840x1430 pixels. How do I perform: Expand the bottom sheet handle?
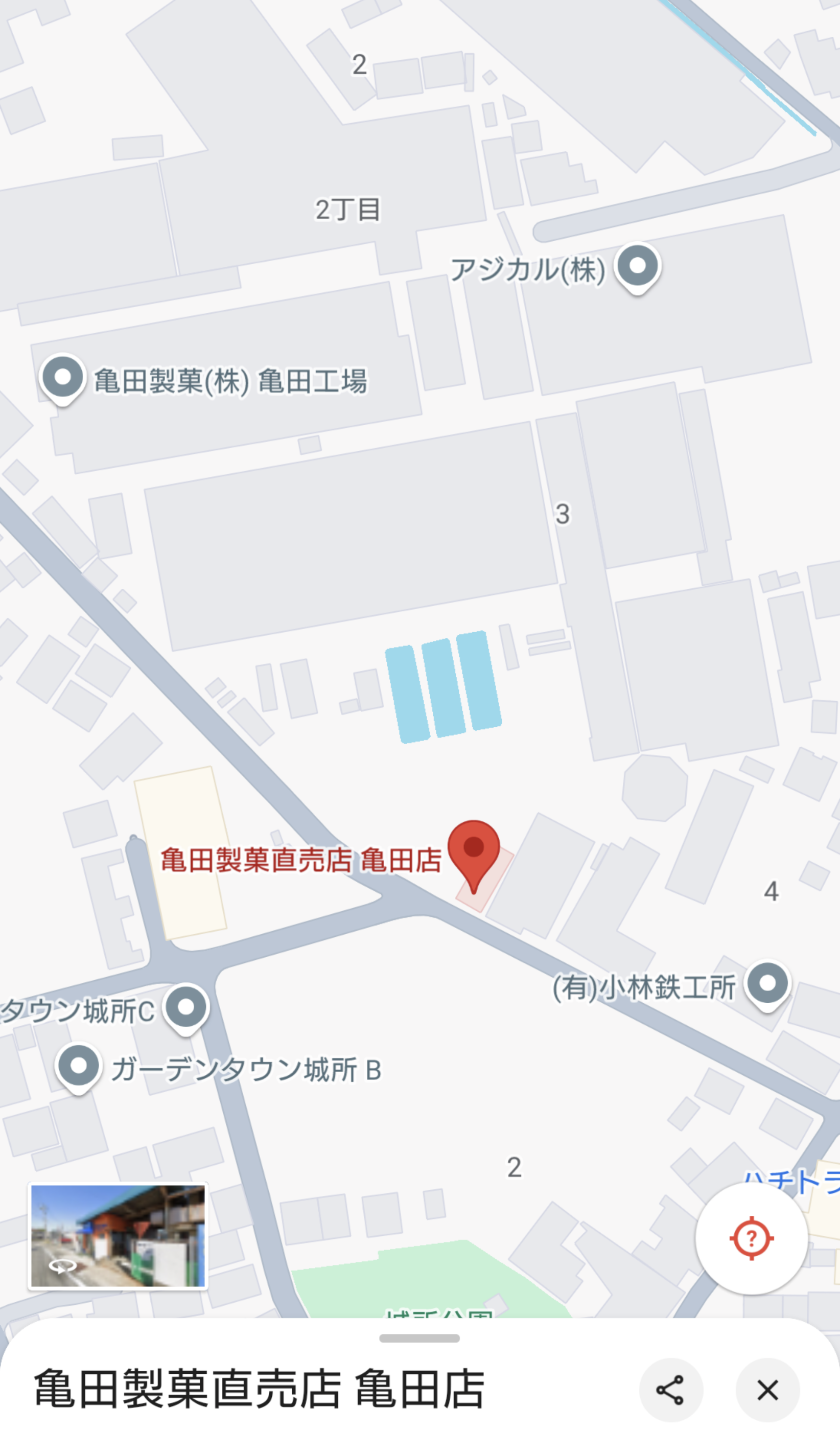point(419,1339)
